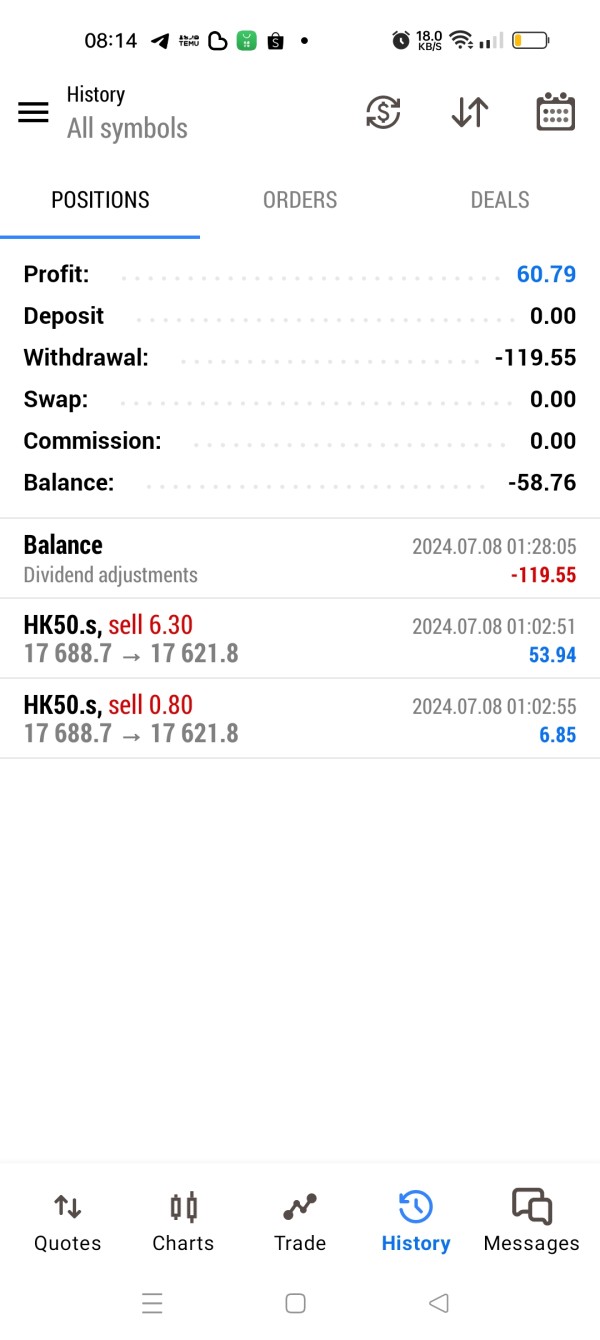Viewport: 600px width, 1340px height.
Task: Tap the system home button
Action: pos(295,1303)
